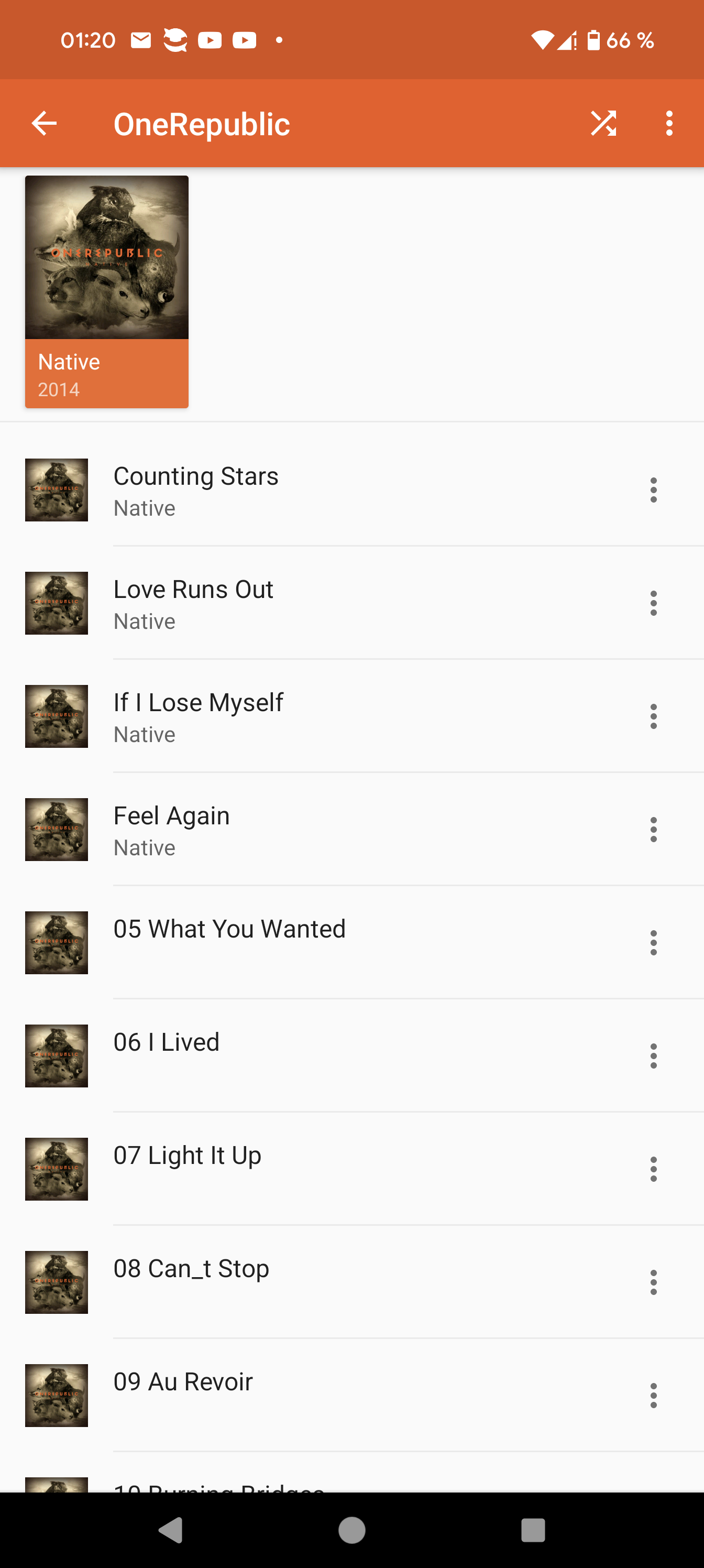Open options for Counting Stars
Image resolution: width=704 pixels, height=1568 pixels.
coord(654,490)
